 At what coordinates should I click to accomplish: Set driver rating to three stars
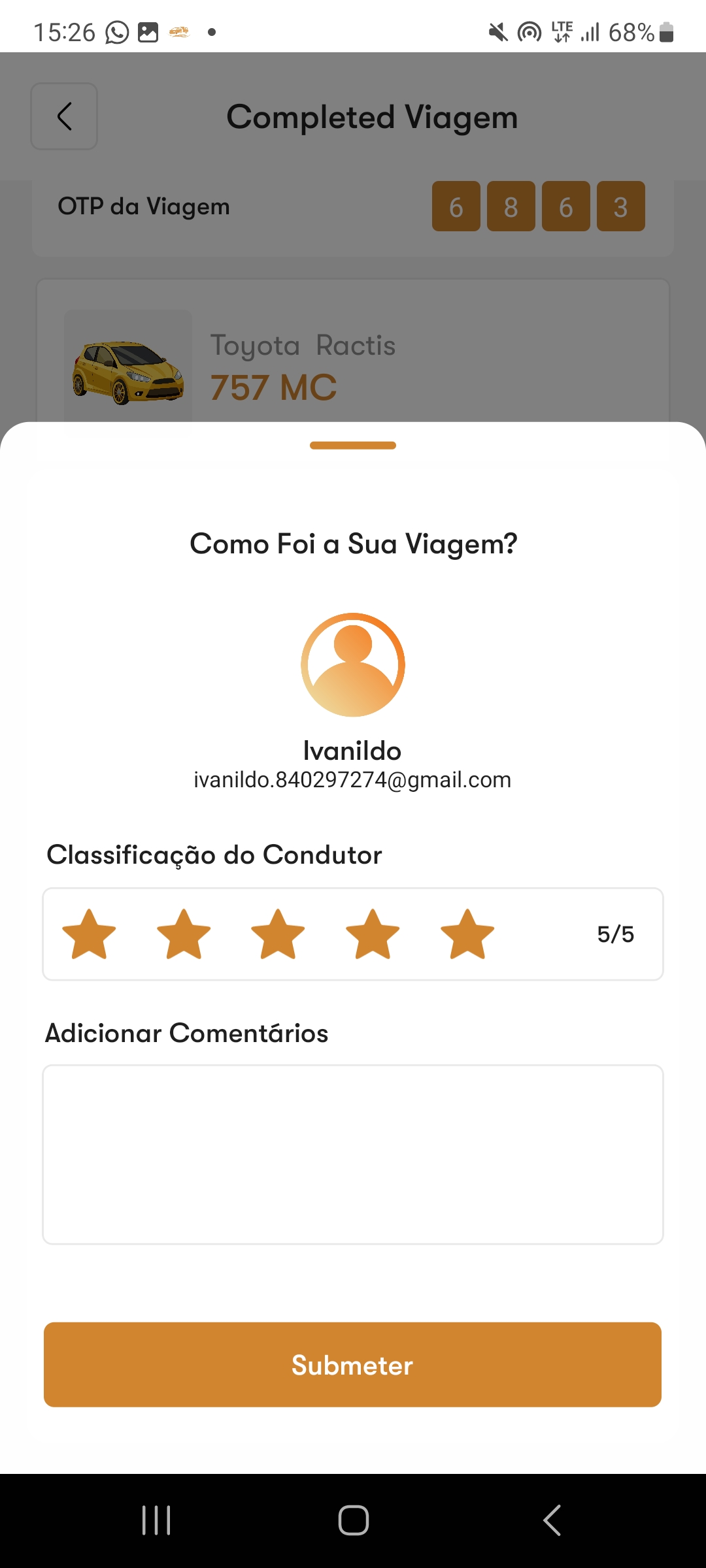[x=278, y=934]
